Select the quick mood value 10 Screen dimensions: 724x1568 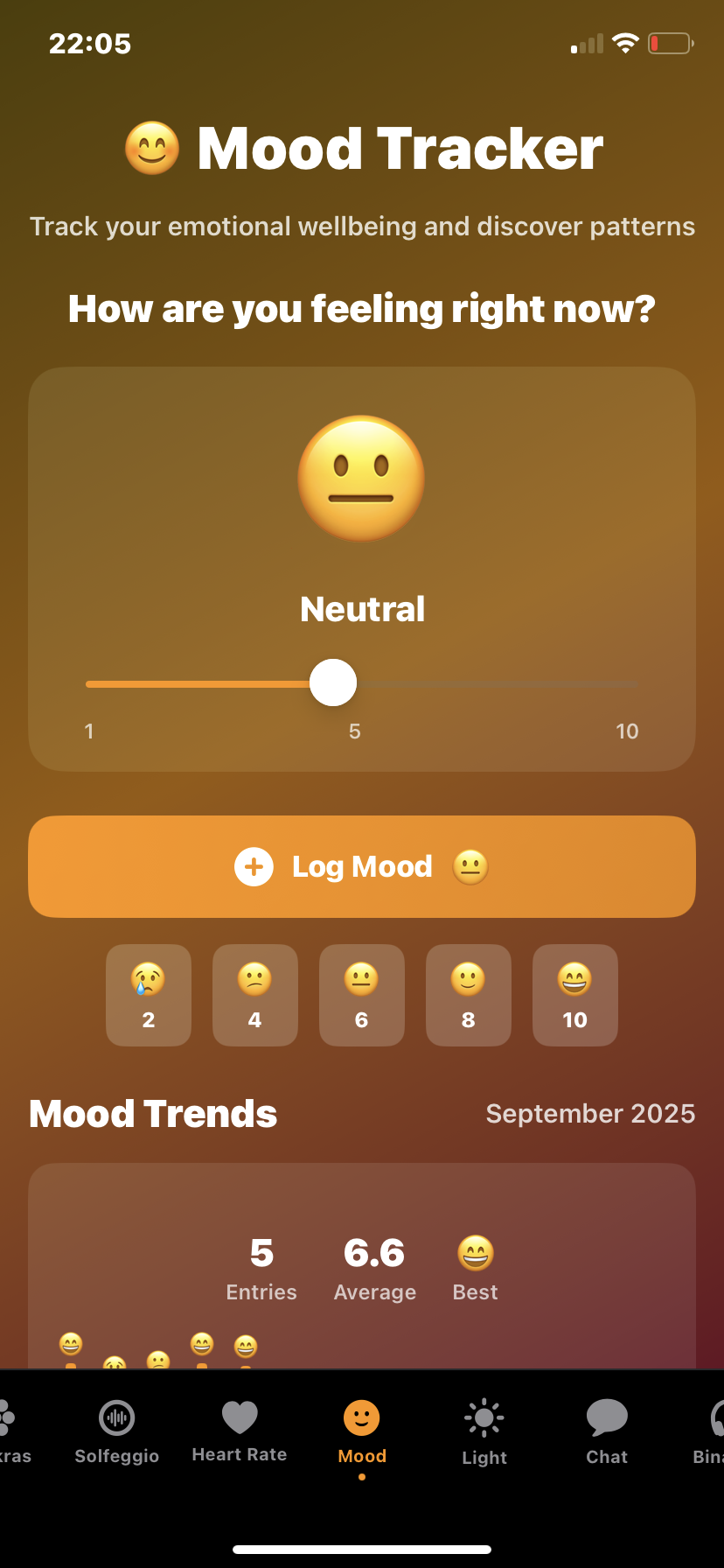[x=575, y=995]
